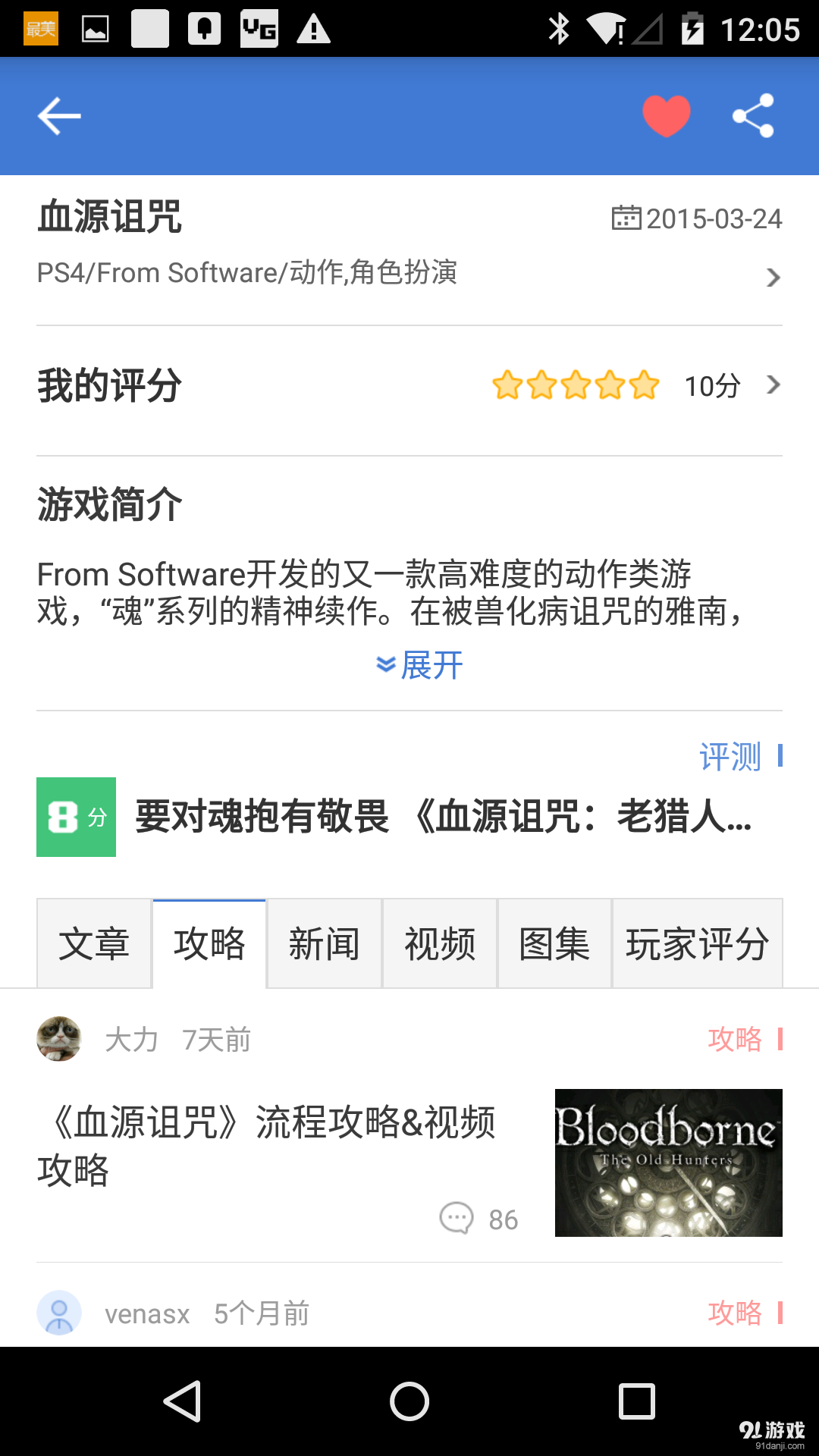Image resolution: width=819 pixels, height=1456 pixels.
Task: Tap the calendar icon next to the date
Action: [626, 219]
